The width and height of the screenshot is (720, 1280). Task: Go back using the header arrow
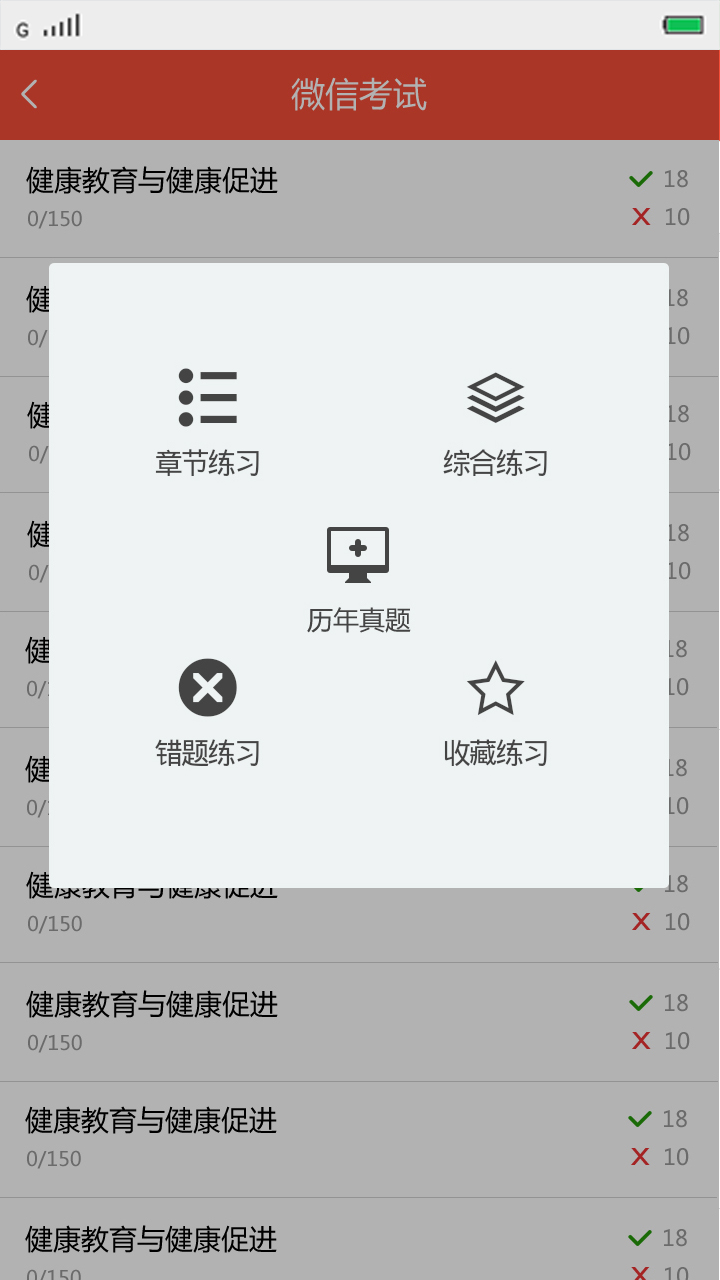tap(29, 95)
